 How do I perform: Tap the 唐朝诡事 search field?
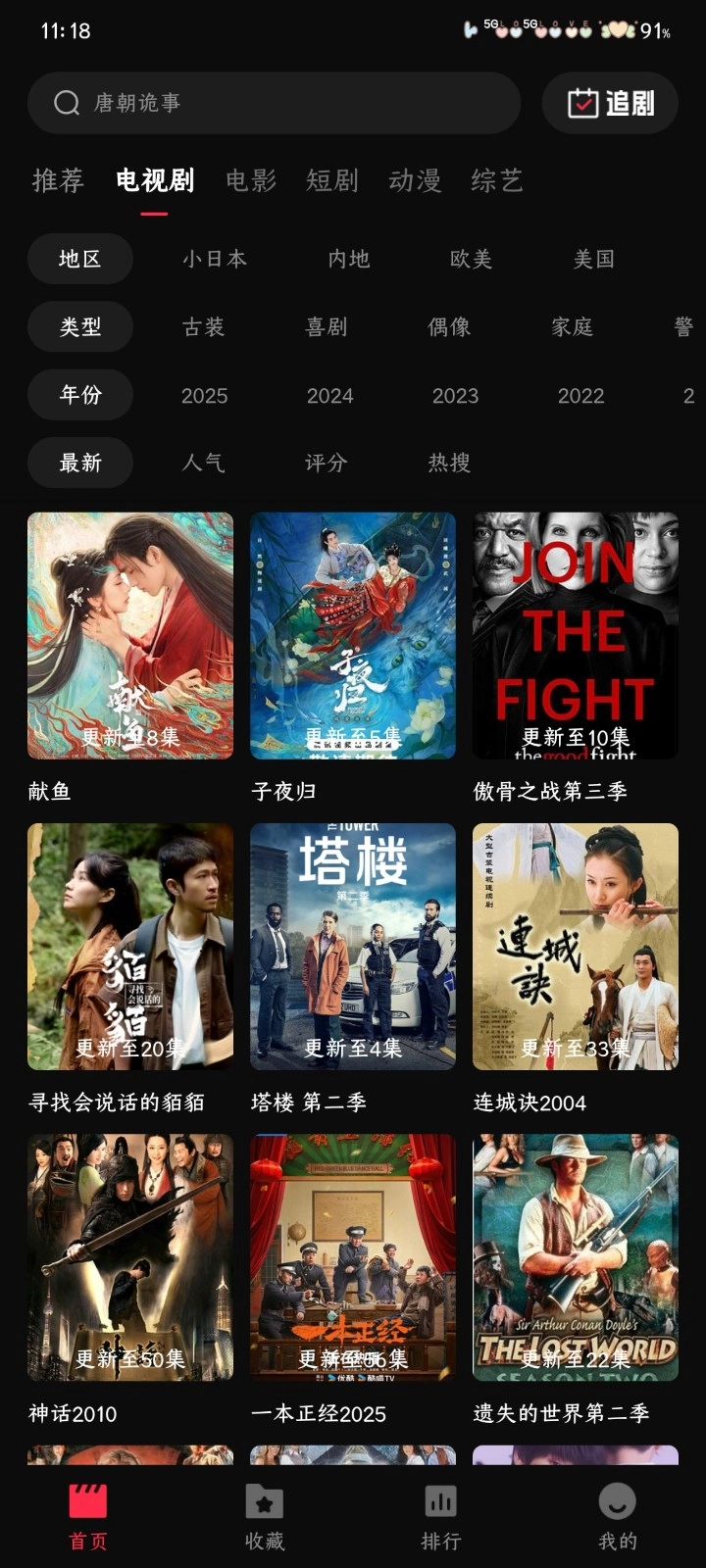click(x=196, y=103)
